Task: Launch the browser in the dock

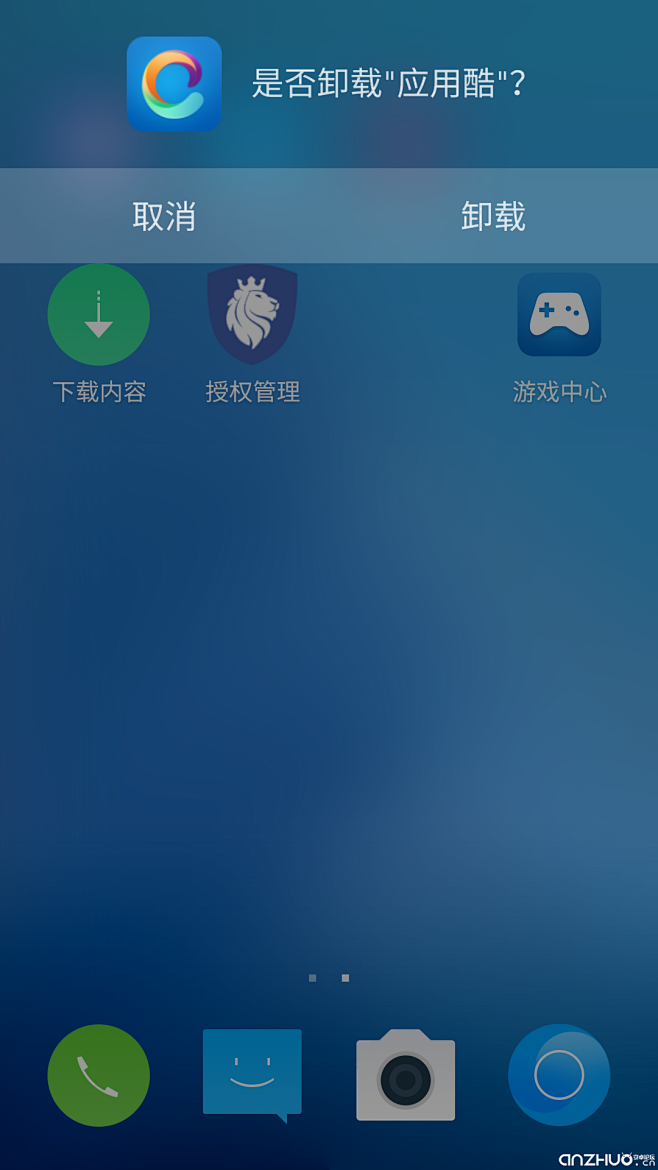Action: [559, 1075]
